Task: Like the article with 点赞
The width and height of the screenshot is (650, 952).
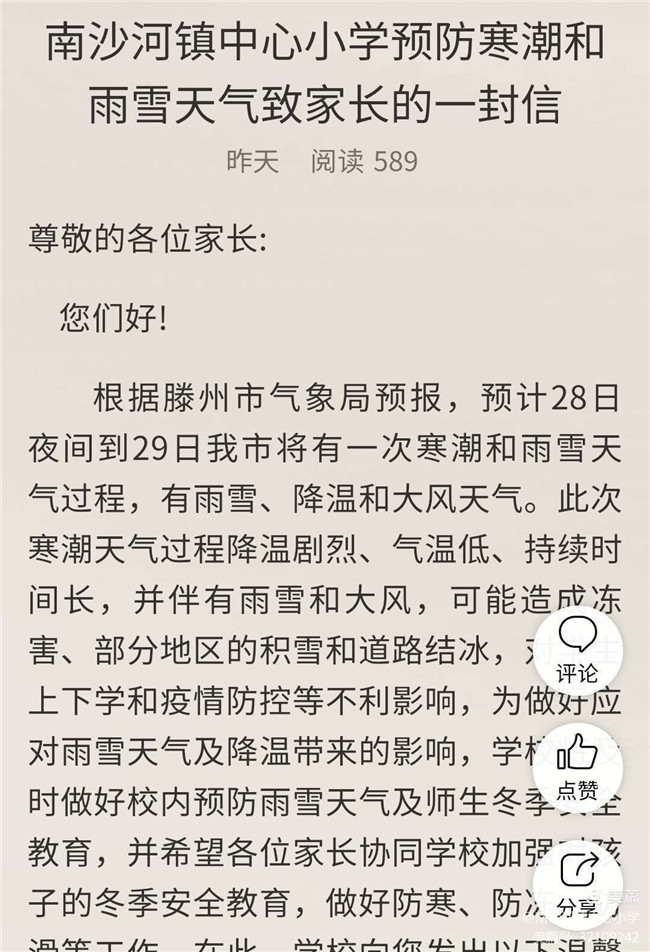Action: coord(577,768)
